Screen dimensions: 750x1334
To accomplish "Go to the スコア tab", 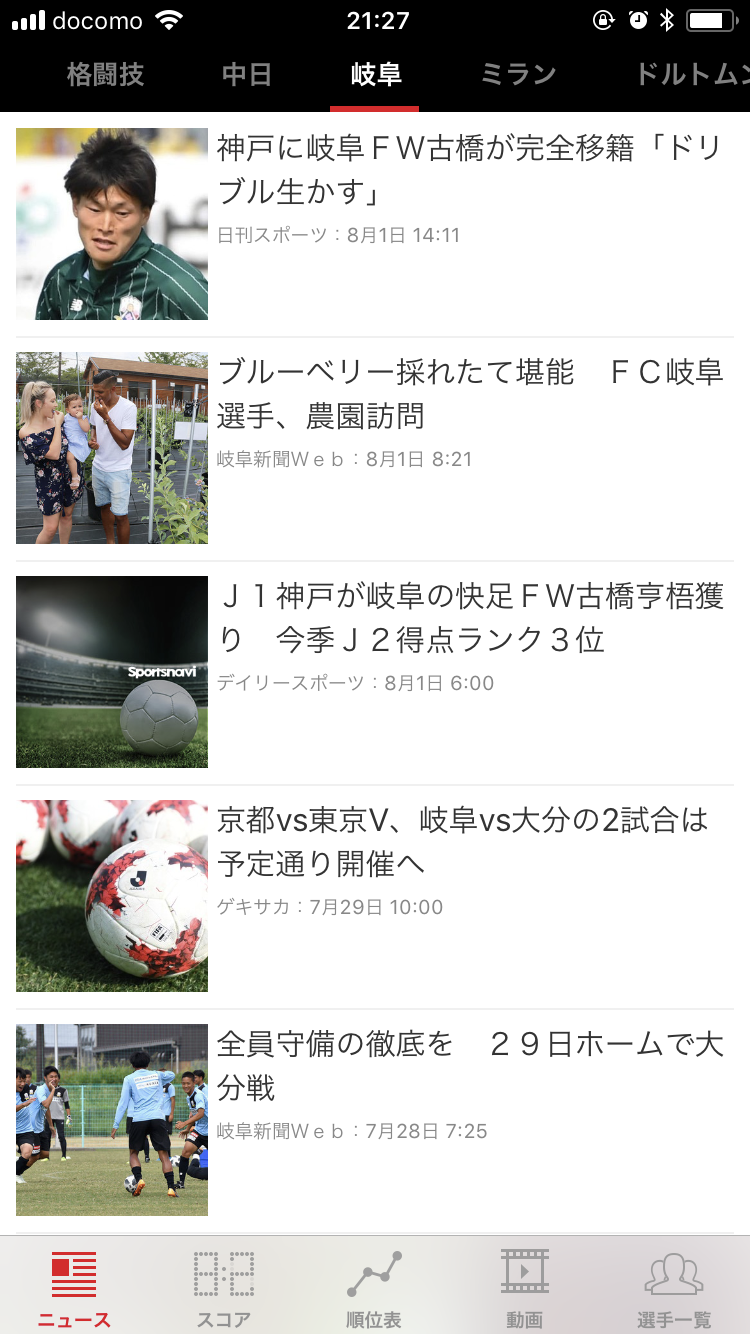I will click(x=224, y=1288).
